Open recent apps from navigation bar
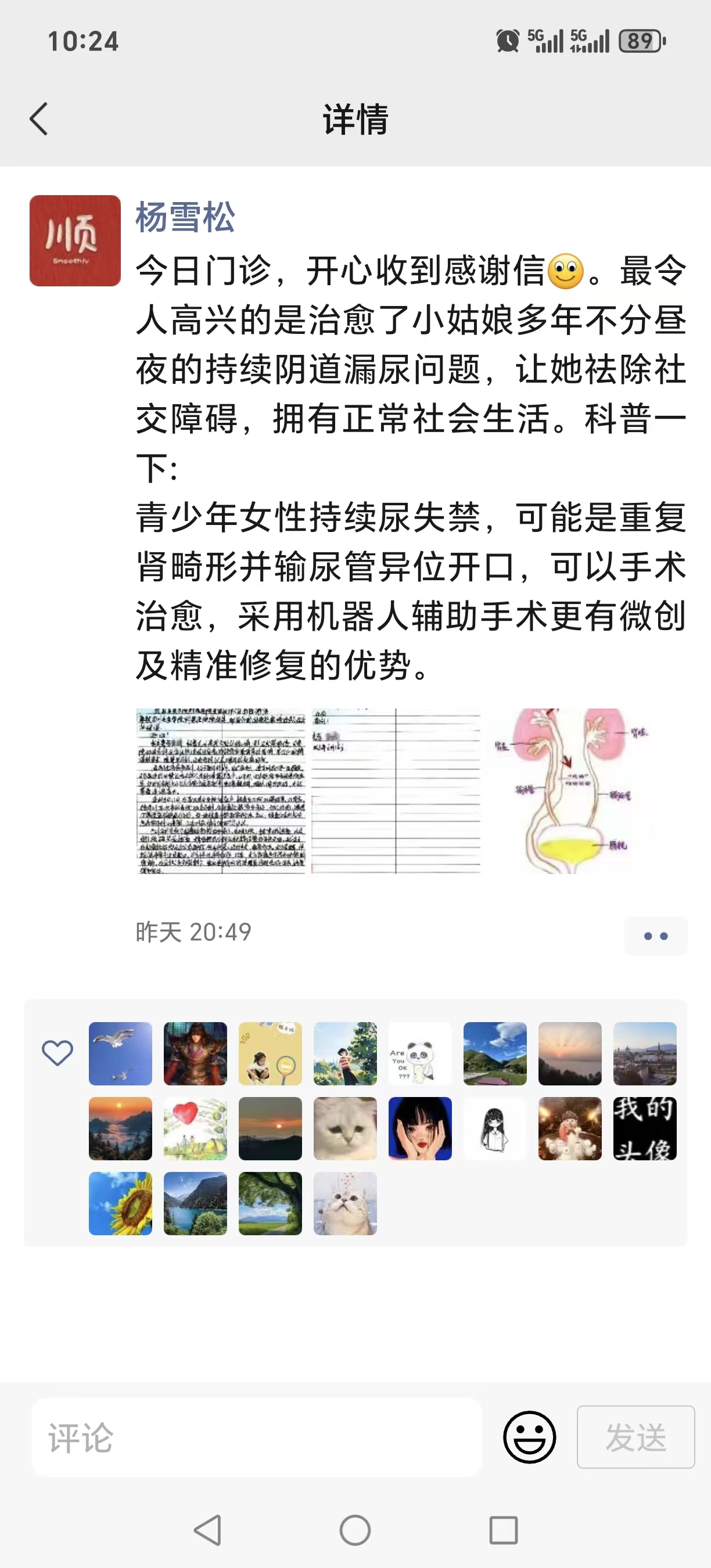Image resolution: width=711 pixels, height=1568 pixels. (504, 1530)
